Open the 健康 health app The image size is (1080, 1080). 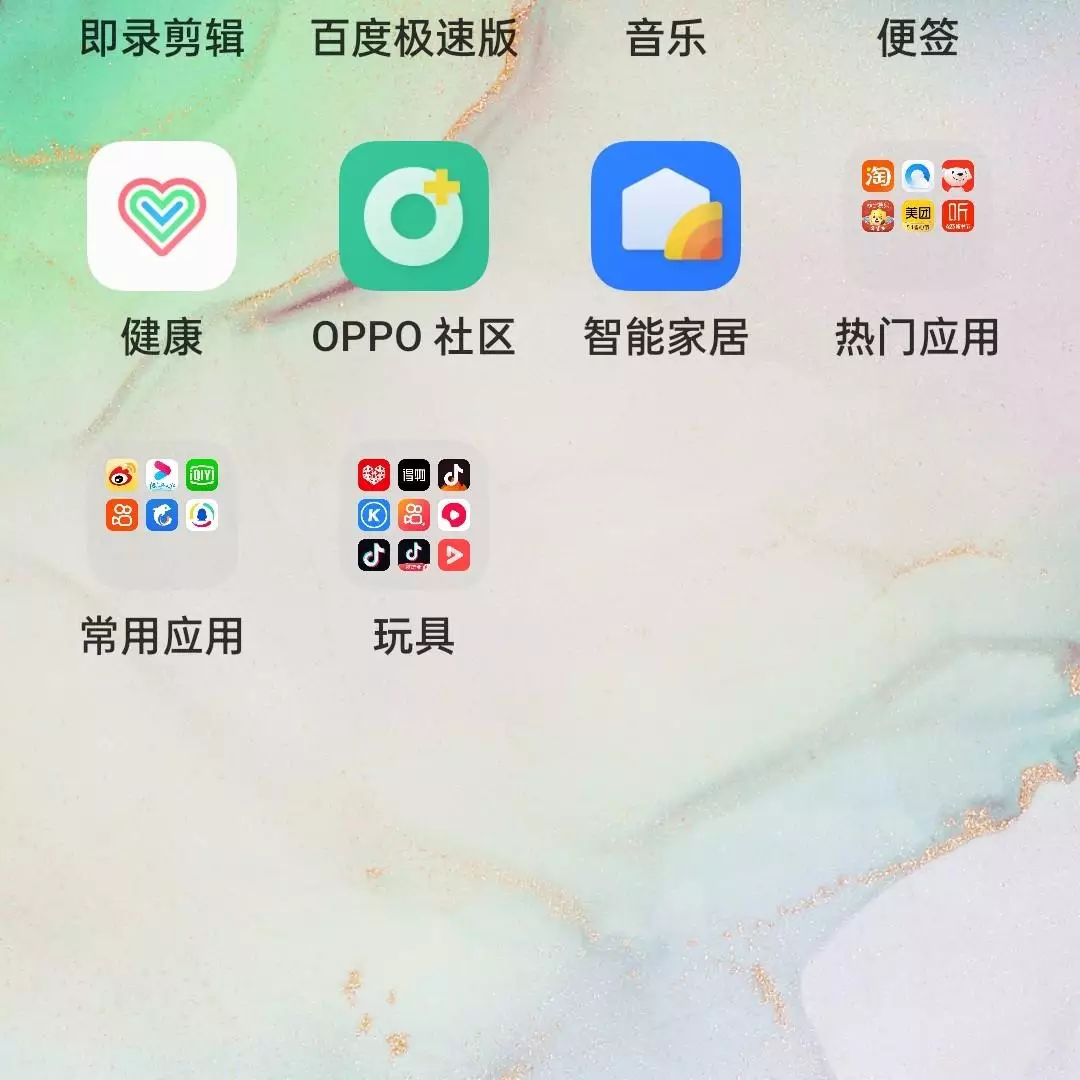click(162, 215)
